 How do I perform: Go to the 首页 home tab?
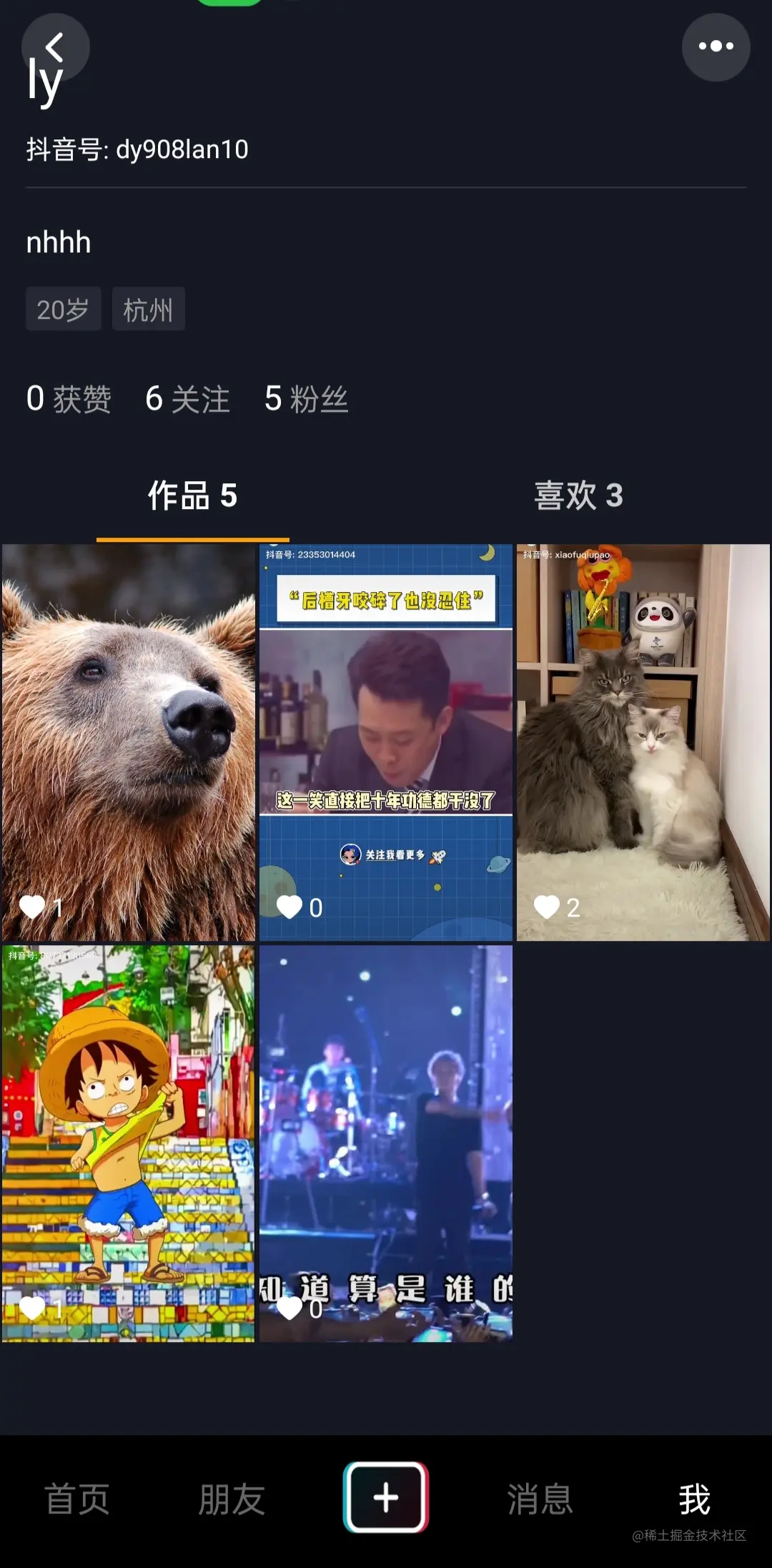[77, 1498]
